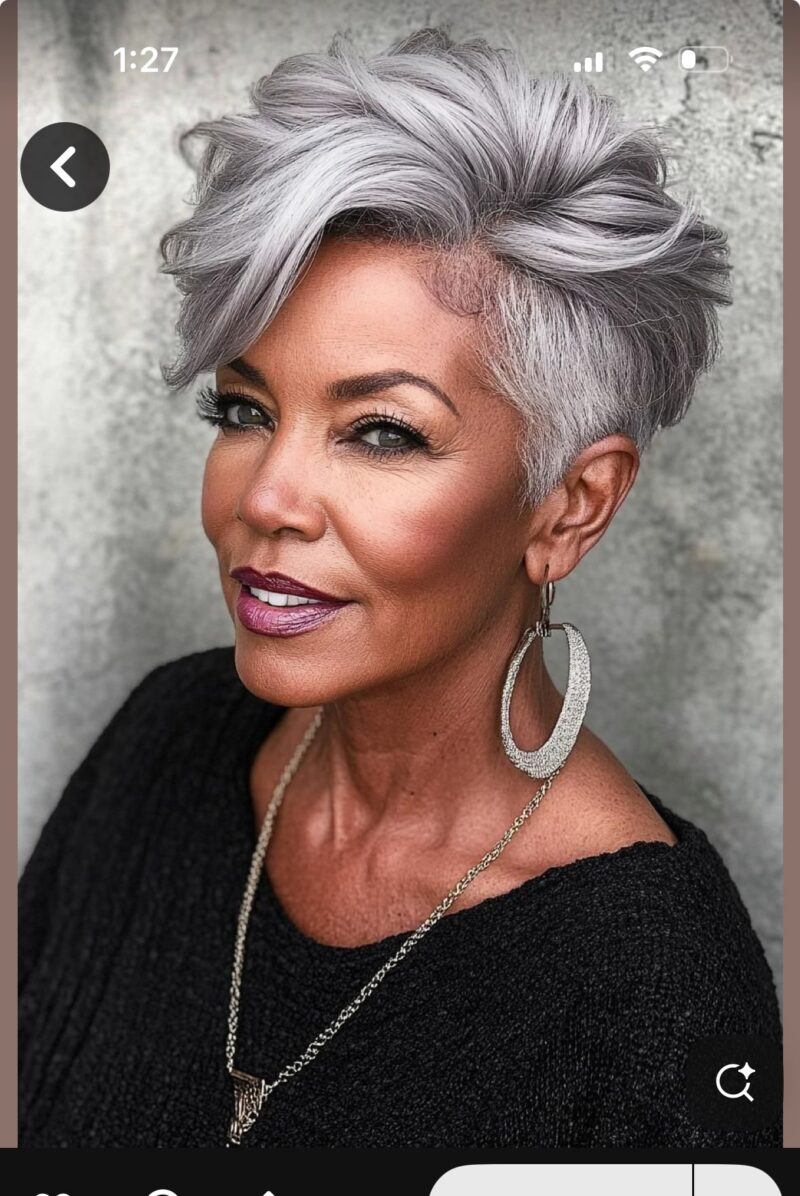This screenshot has height=1196, width=800.
Task: Open visual search on this pin
Action: tap(734, 1081)
